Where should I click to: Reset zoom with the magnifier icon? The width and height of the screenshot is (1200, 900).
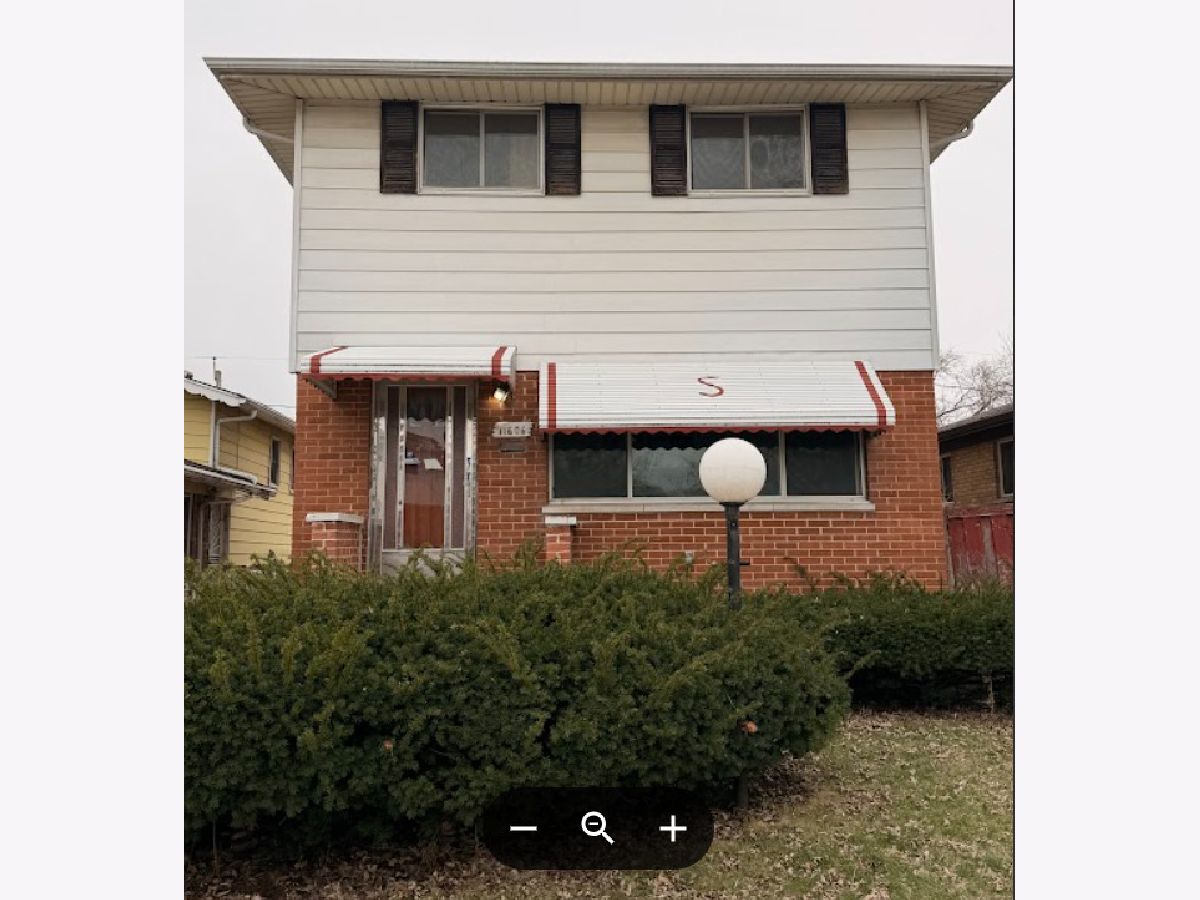597,827
